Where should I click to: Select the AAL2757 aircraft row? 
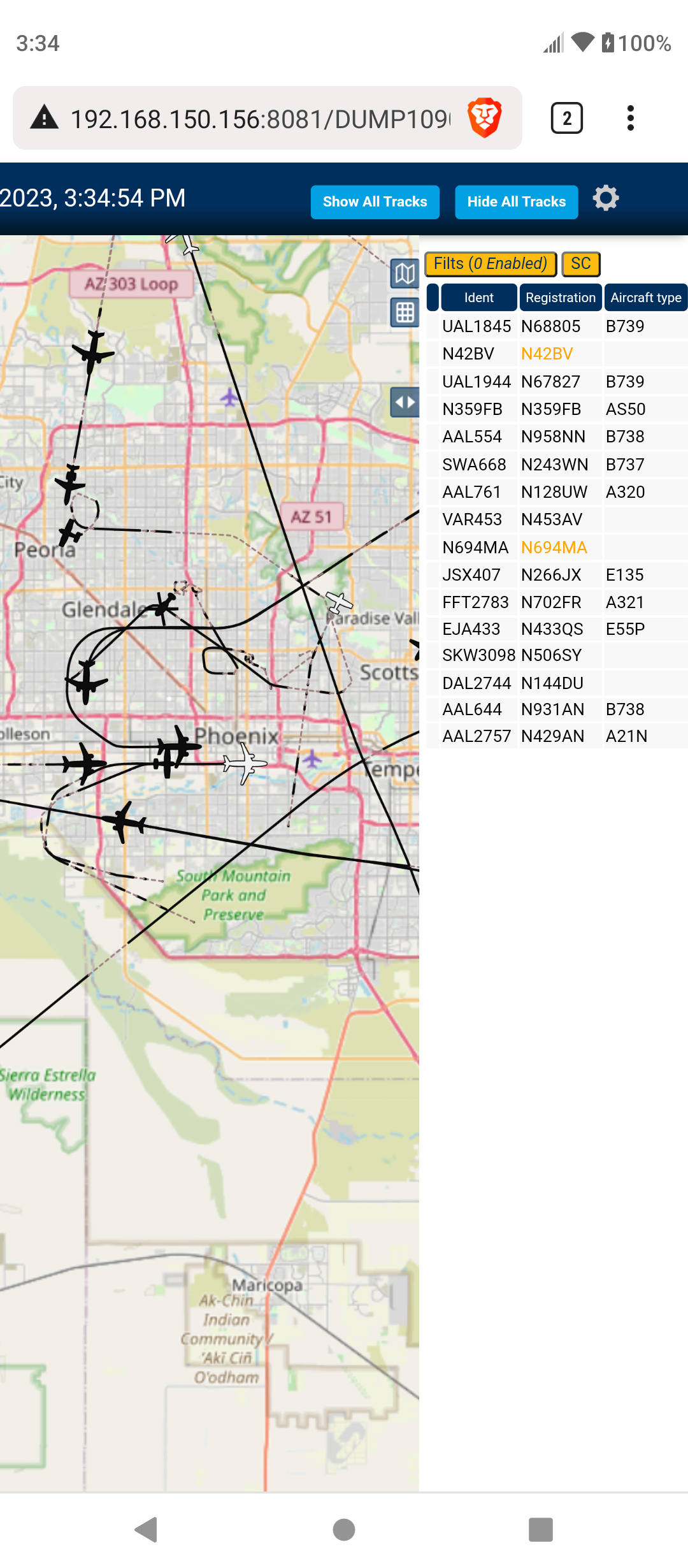557,736
